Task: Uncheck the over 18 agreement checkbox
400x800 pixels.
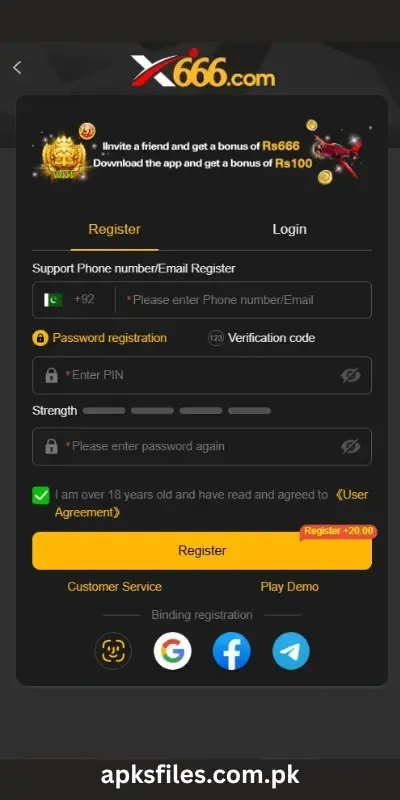Action: point(41,495)
